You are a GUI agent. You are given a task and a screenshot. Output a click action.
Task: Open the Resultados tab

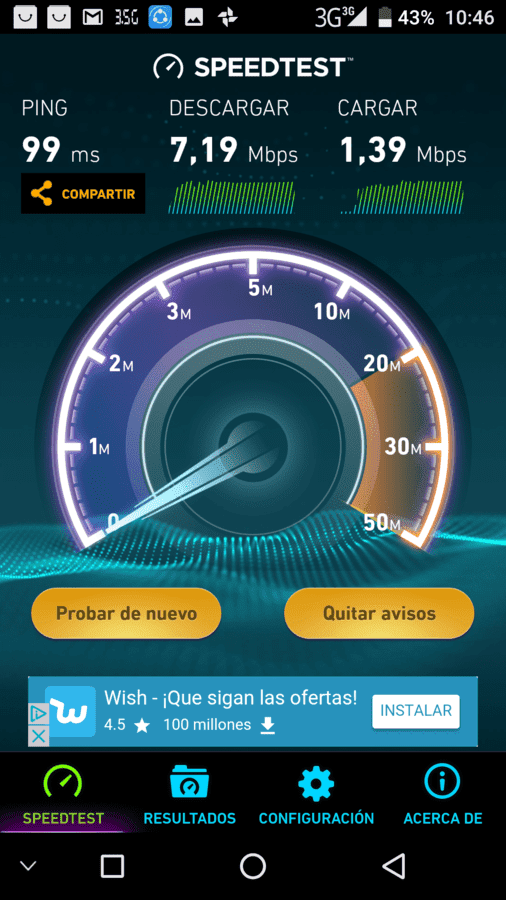(x=189, y=794)
